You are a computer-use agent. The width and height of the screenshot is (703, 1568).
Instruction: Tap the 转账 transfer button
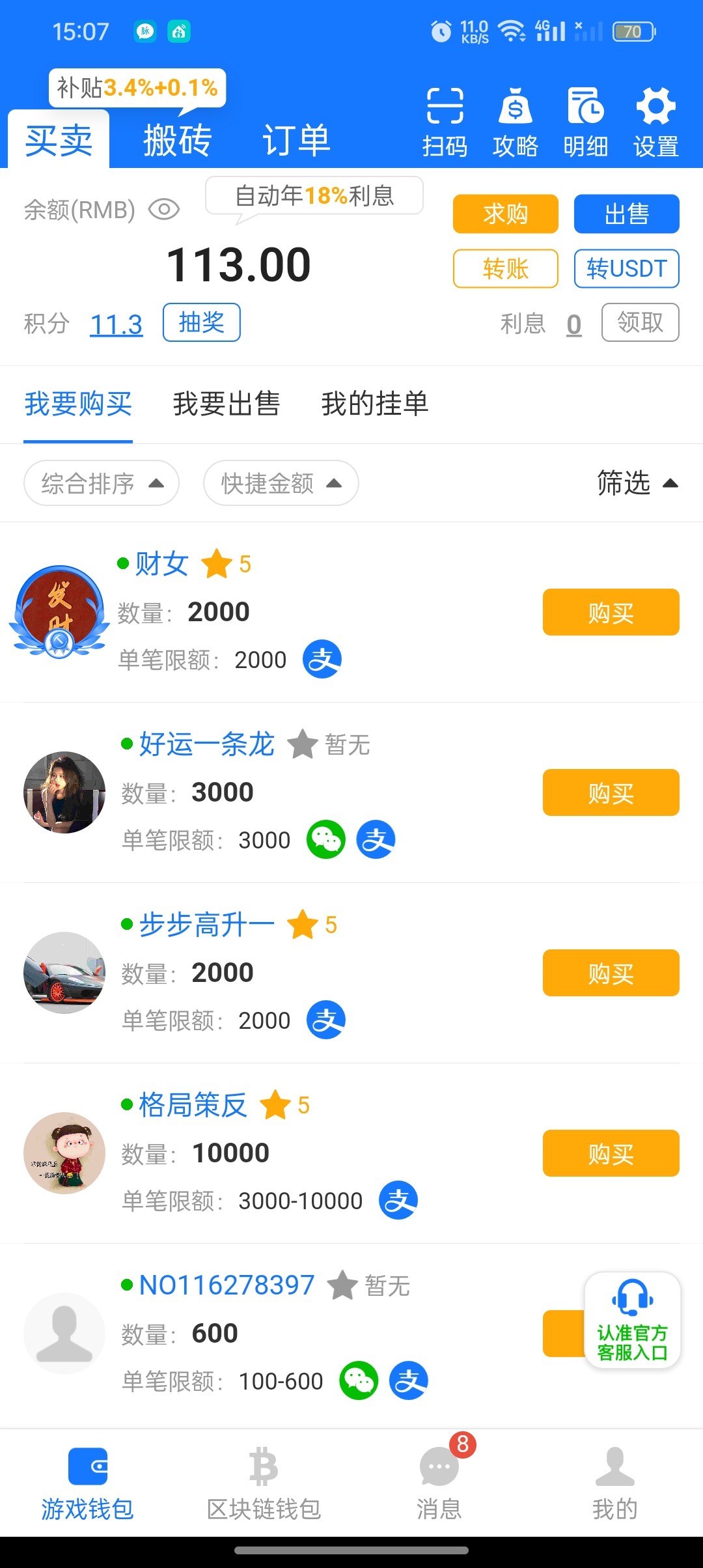tap(505, 268)
